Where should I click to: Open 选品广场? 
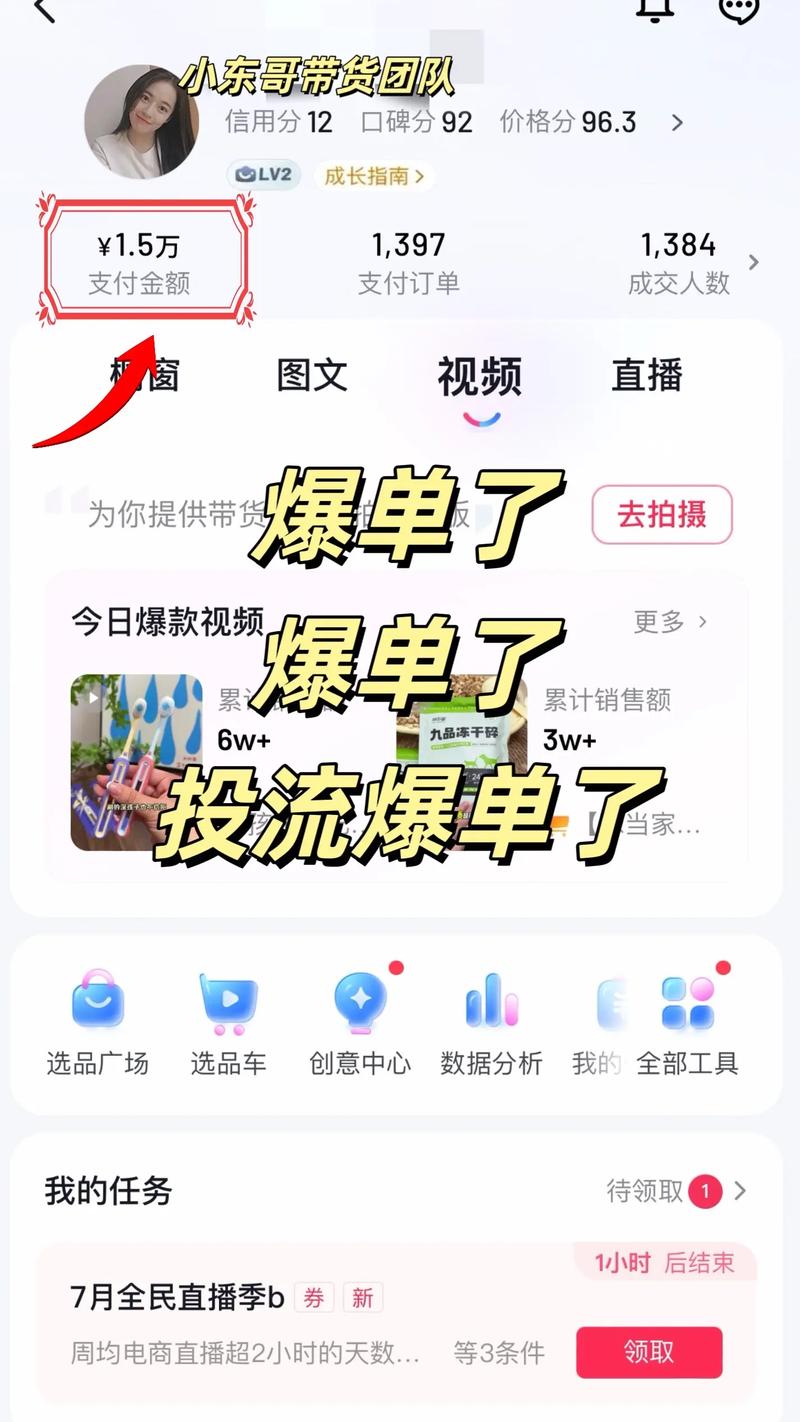[x=97, y=1022]
